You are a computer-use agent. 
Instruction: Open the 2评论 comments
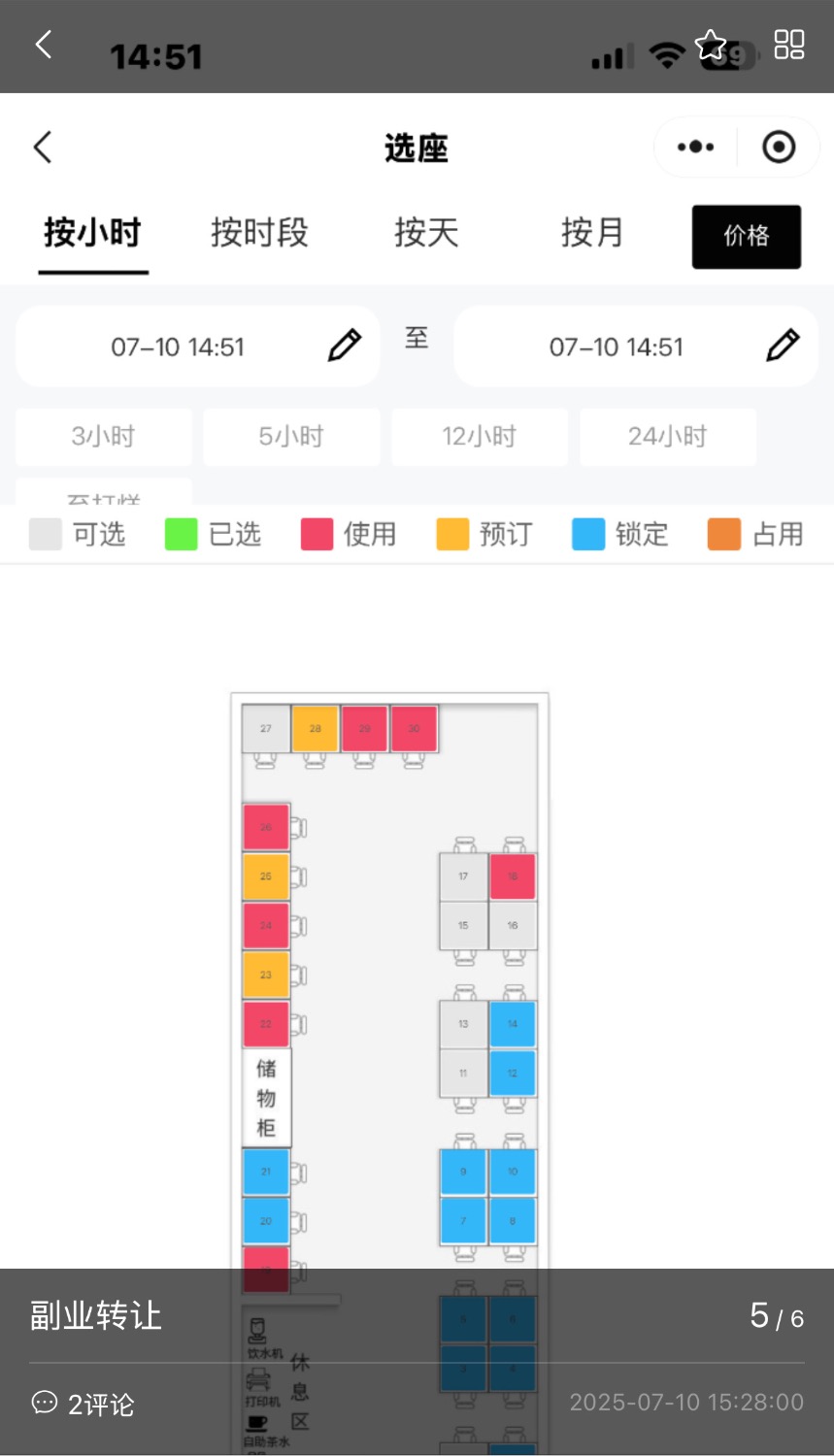[x=83, y=1404]
